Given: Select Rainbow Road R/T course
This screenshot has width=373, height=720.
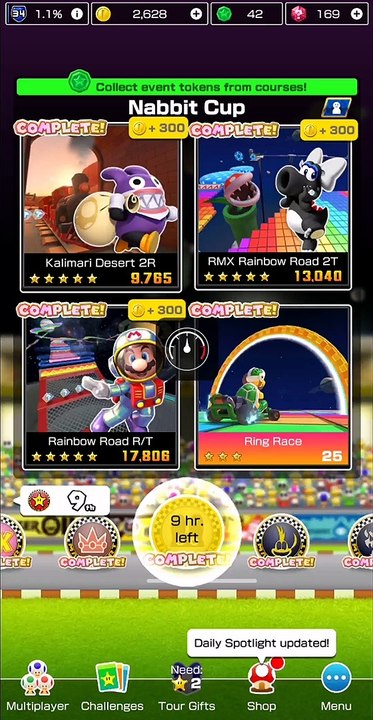Looking at the screenshot, I should click(101, 387).
